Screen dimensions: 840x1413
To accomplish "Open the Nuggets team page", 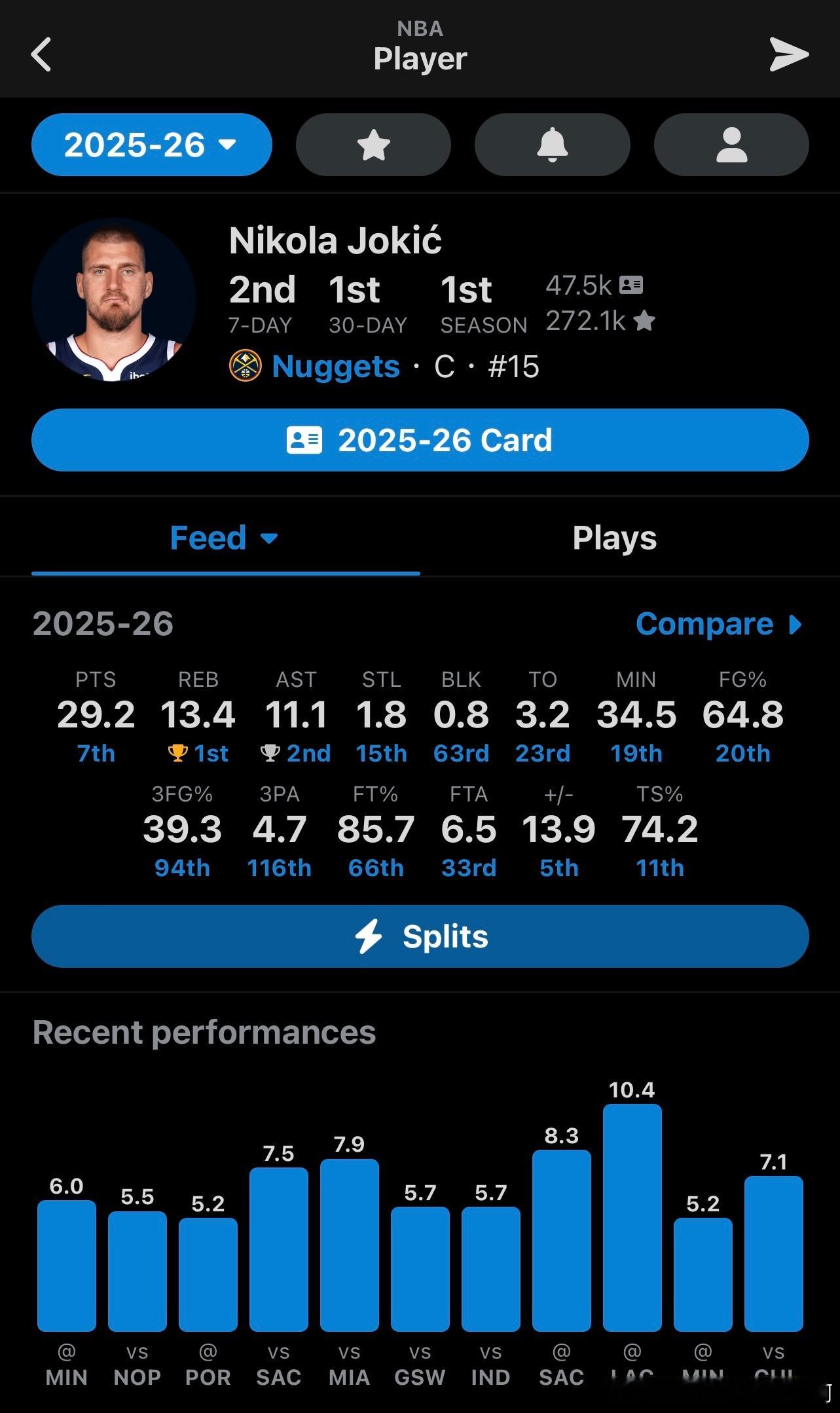I will tap(335, 366).
